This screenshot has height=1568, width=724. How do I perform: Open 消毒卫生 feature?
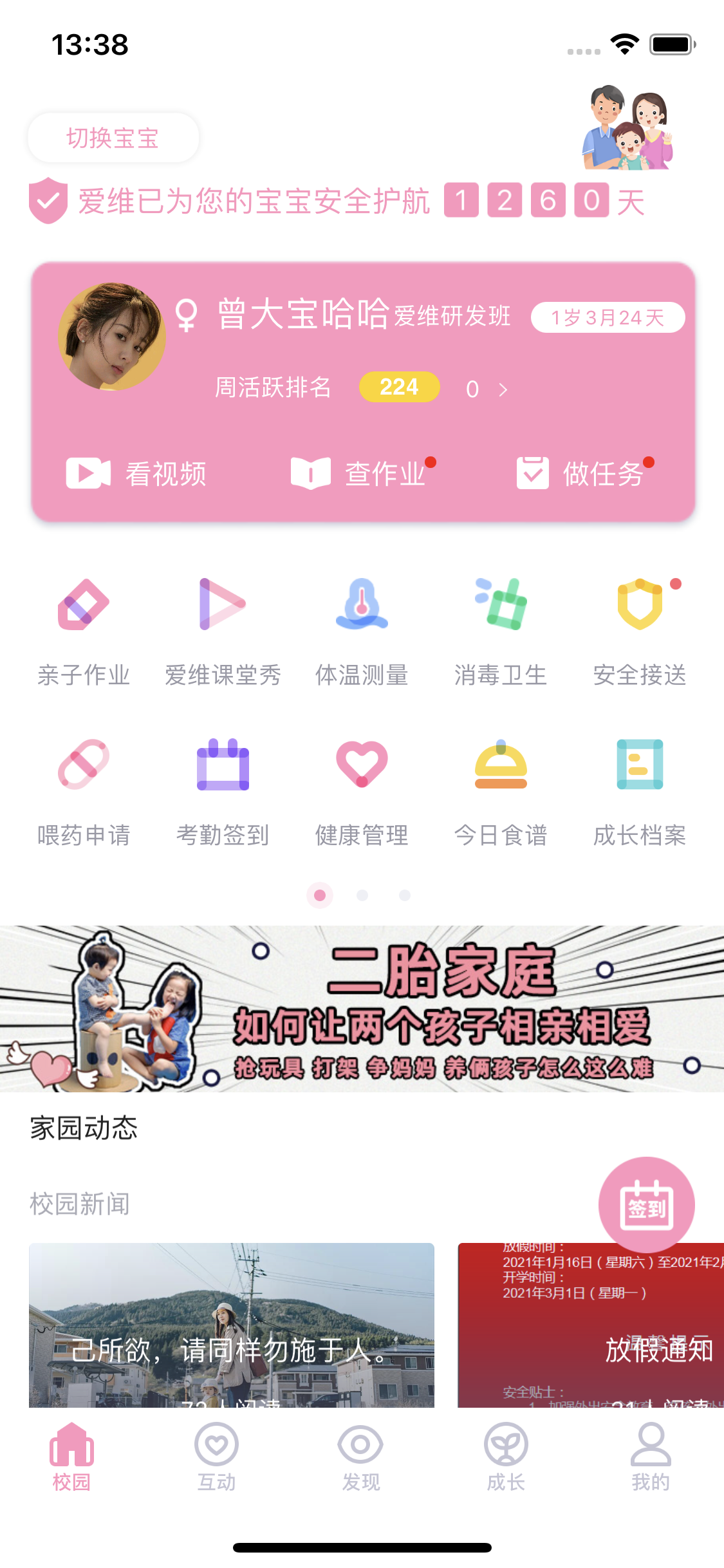point(501,632)
